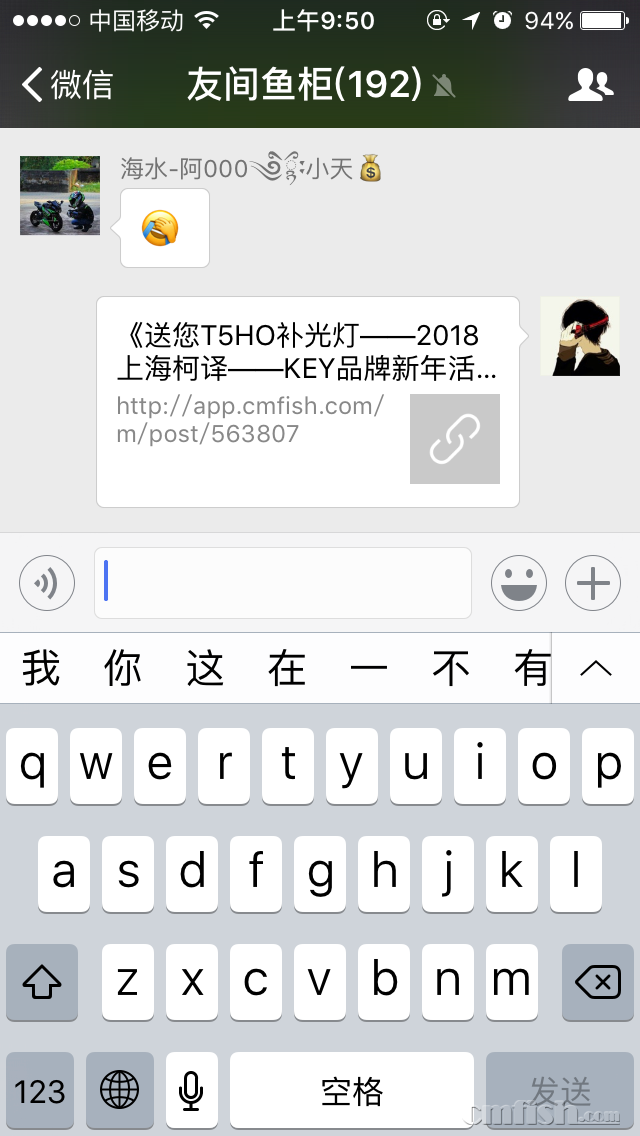The height and width of the screenshot is (1136, 640).
Task: Open the plus attachment menu
Action: click(593, 582)
